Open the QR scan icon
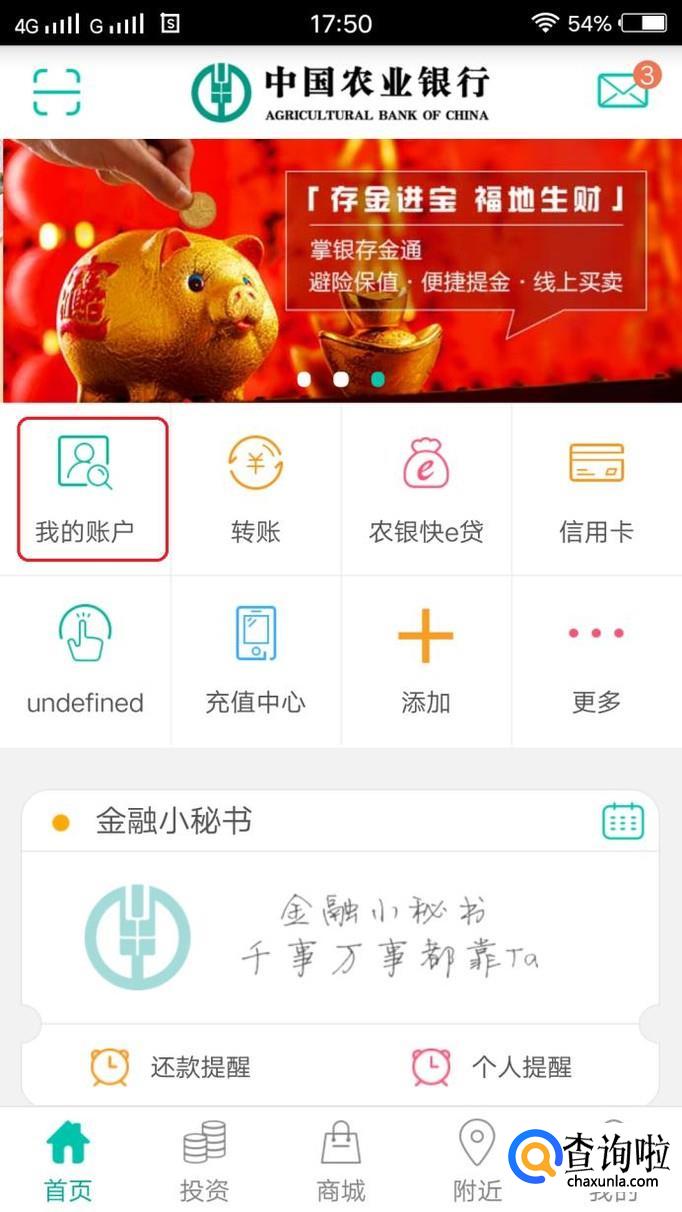This screenshot has height=1212, width=682. pyautogui.click(x=57, y=92)
